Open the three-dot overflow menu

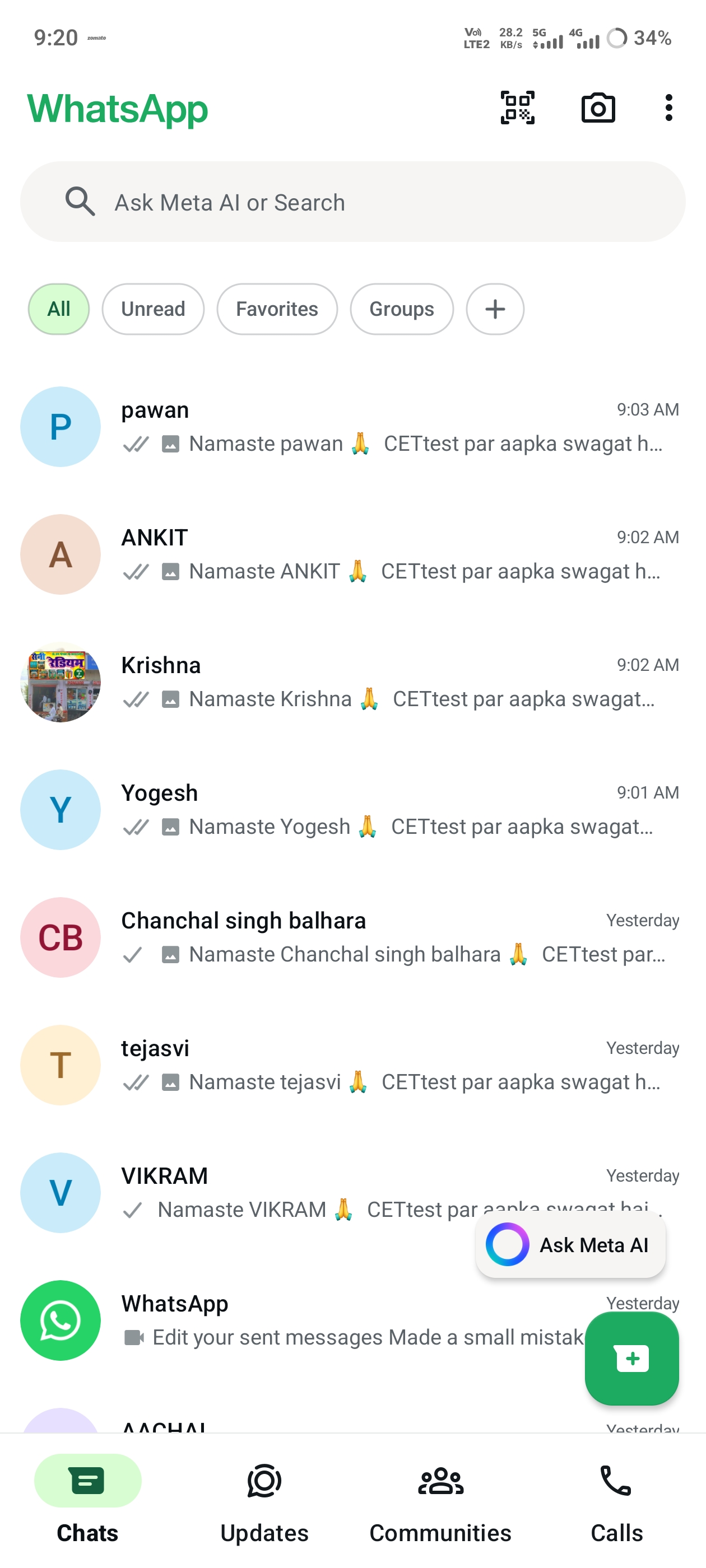point(668,108)
